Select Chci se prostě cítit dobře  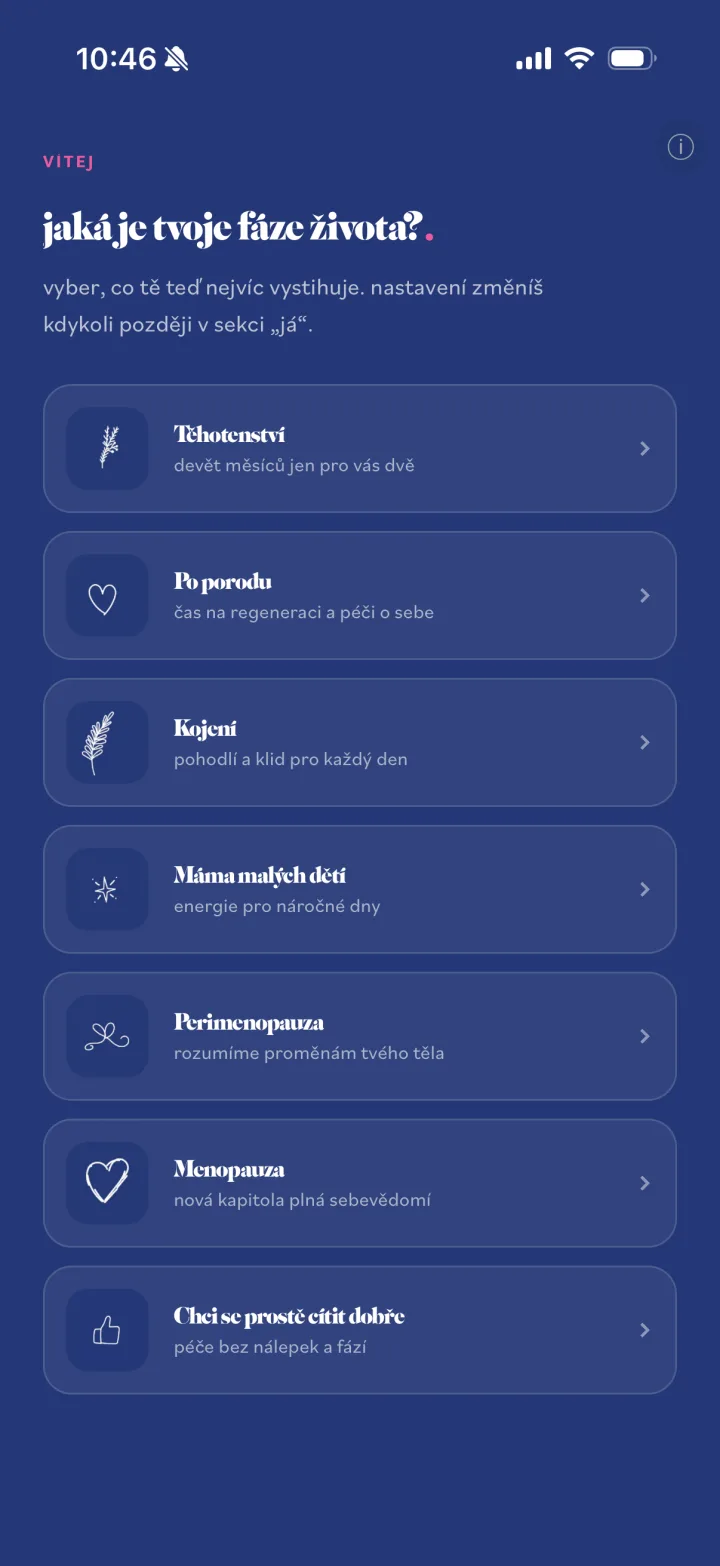click(360, 1330)
